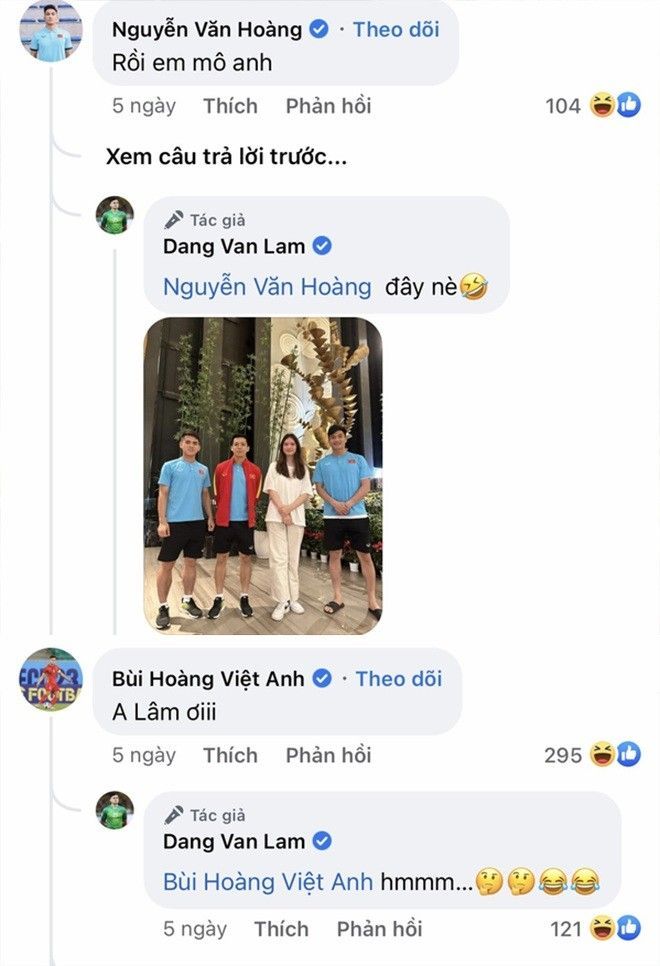
Task: Open tagged Bùi Hoàng Việt Anh mention link
Action: 268,881
